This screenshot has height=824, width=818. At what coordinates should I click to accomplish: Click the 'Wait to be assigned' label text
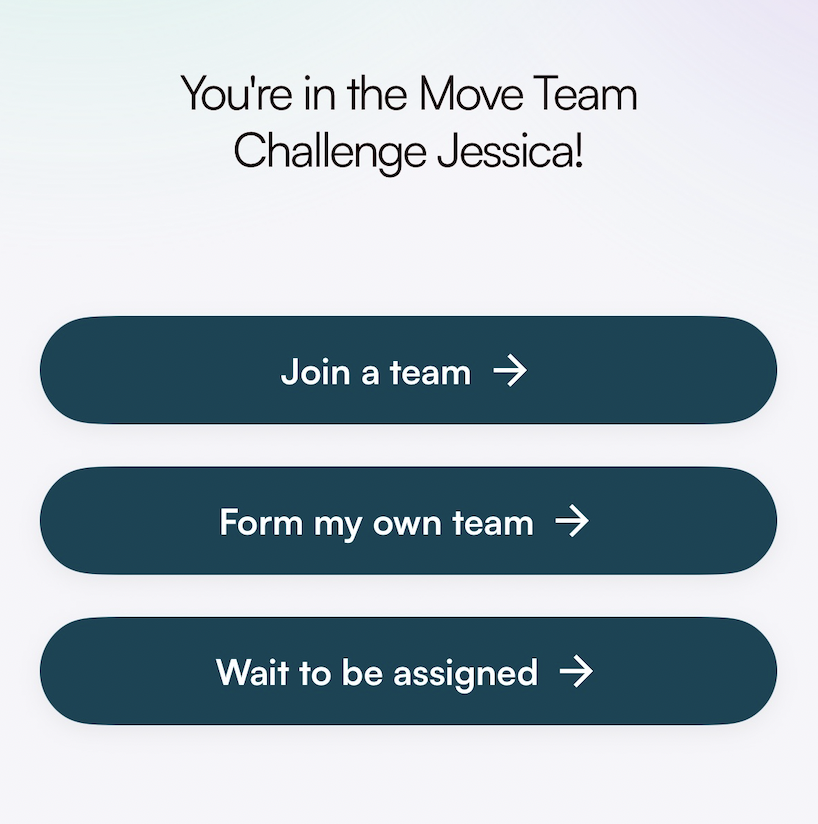374,672
